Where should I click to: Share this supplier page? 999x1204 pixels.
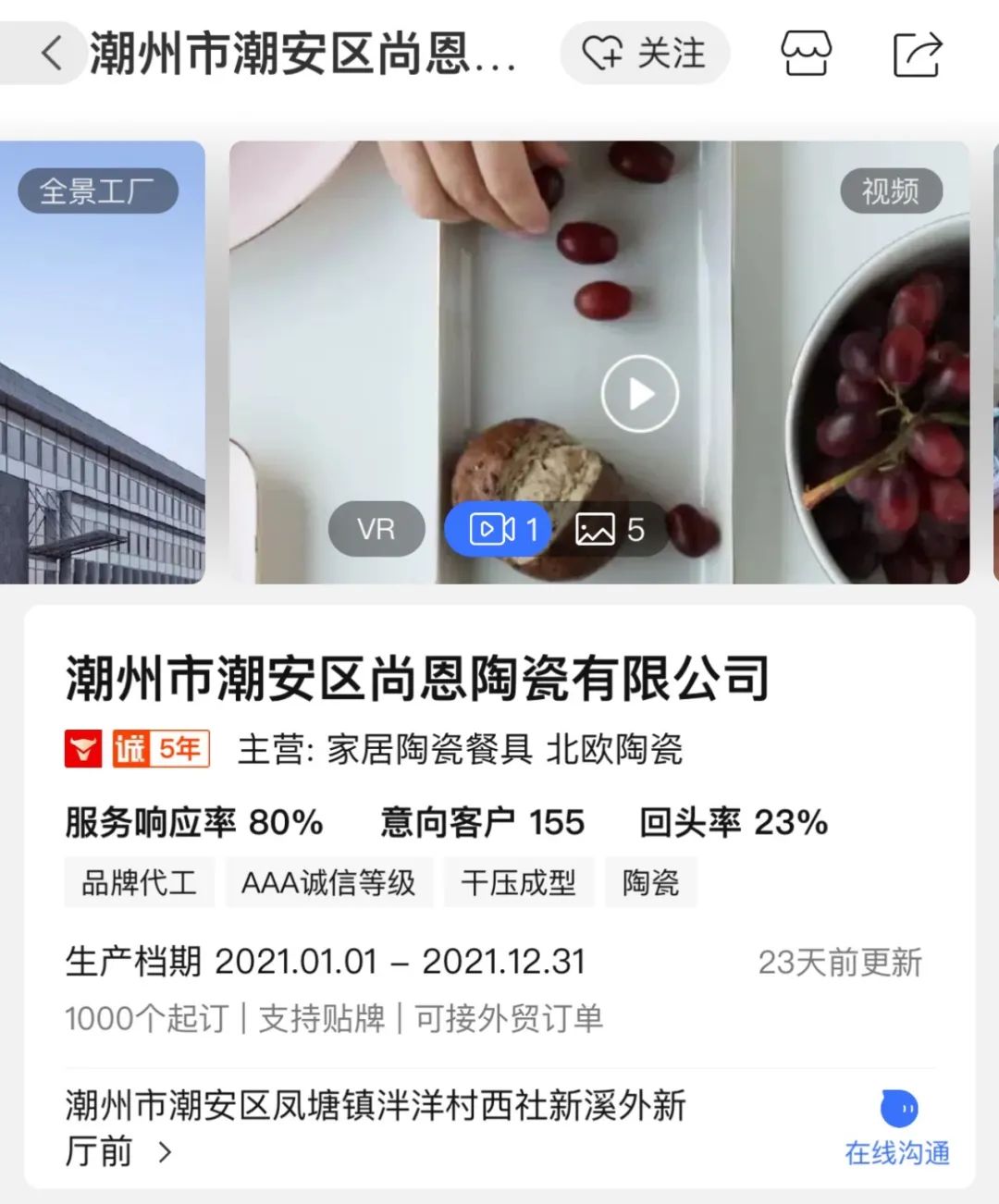pyautogui.click(x=917, y=55)
